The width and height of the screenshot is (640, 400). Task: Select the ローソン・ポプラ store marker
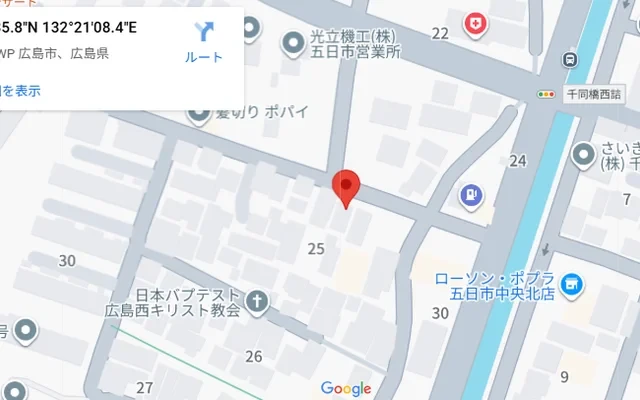[572, 287]
